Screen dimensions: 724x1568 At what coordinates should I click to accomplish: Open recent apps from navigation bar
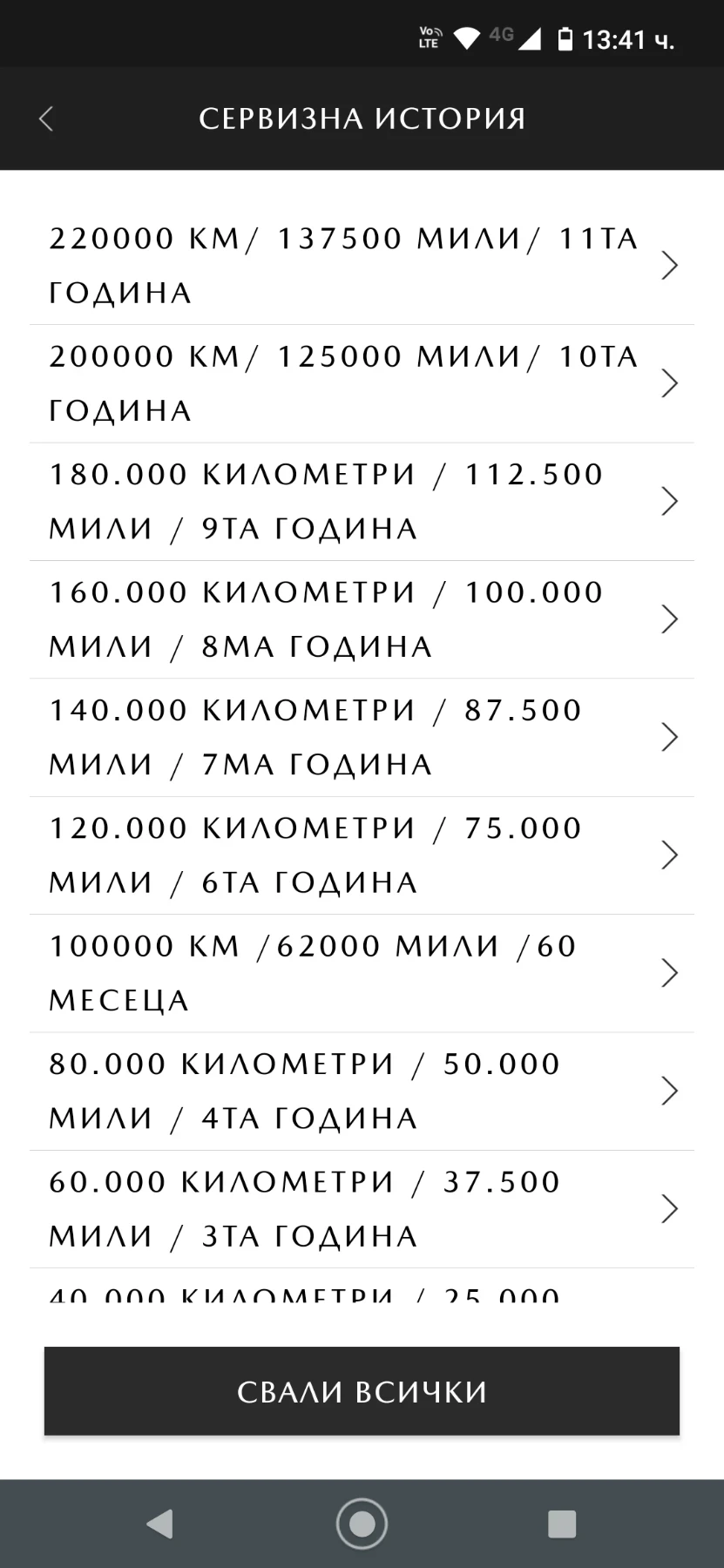point(562,1524)
